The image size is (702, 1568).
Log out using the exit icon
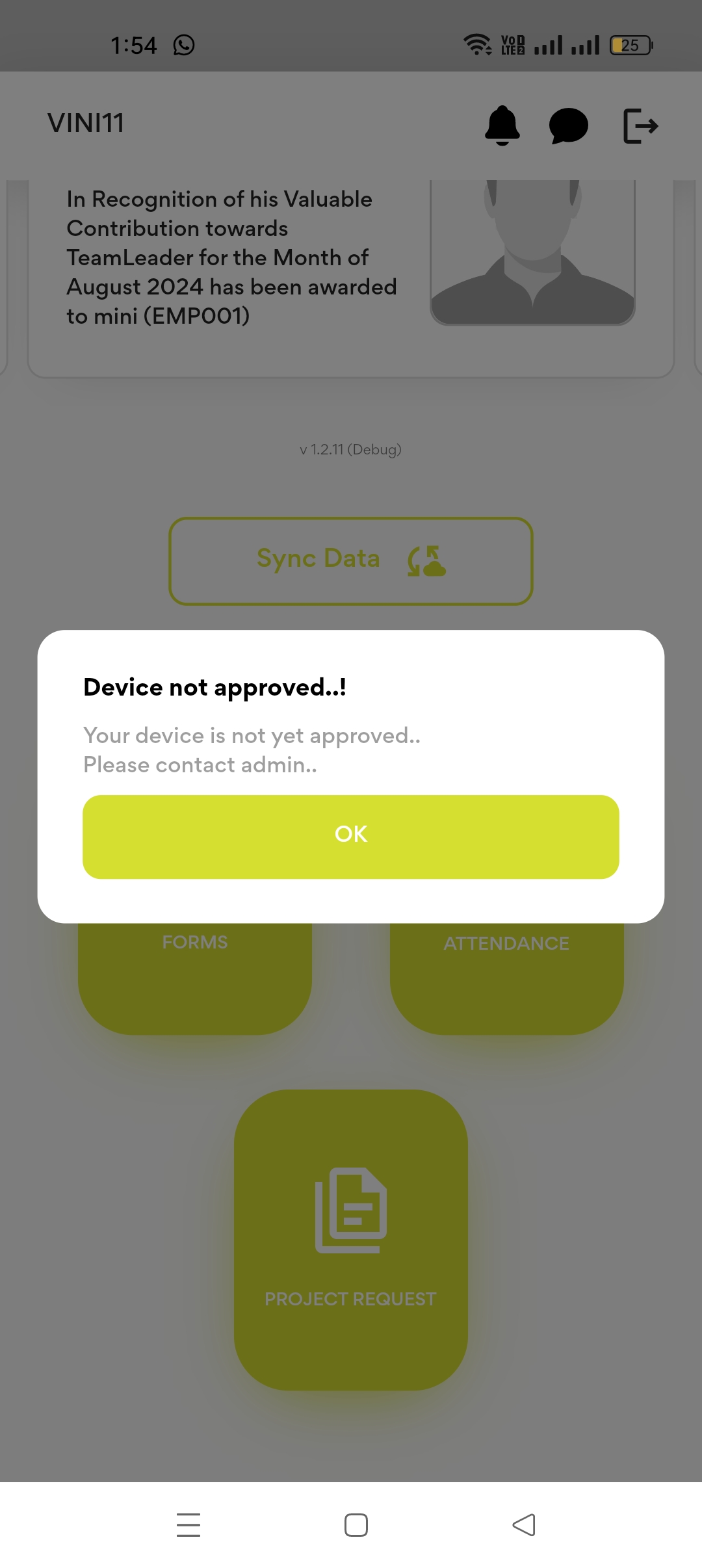(640, 125)
